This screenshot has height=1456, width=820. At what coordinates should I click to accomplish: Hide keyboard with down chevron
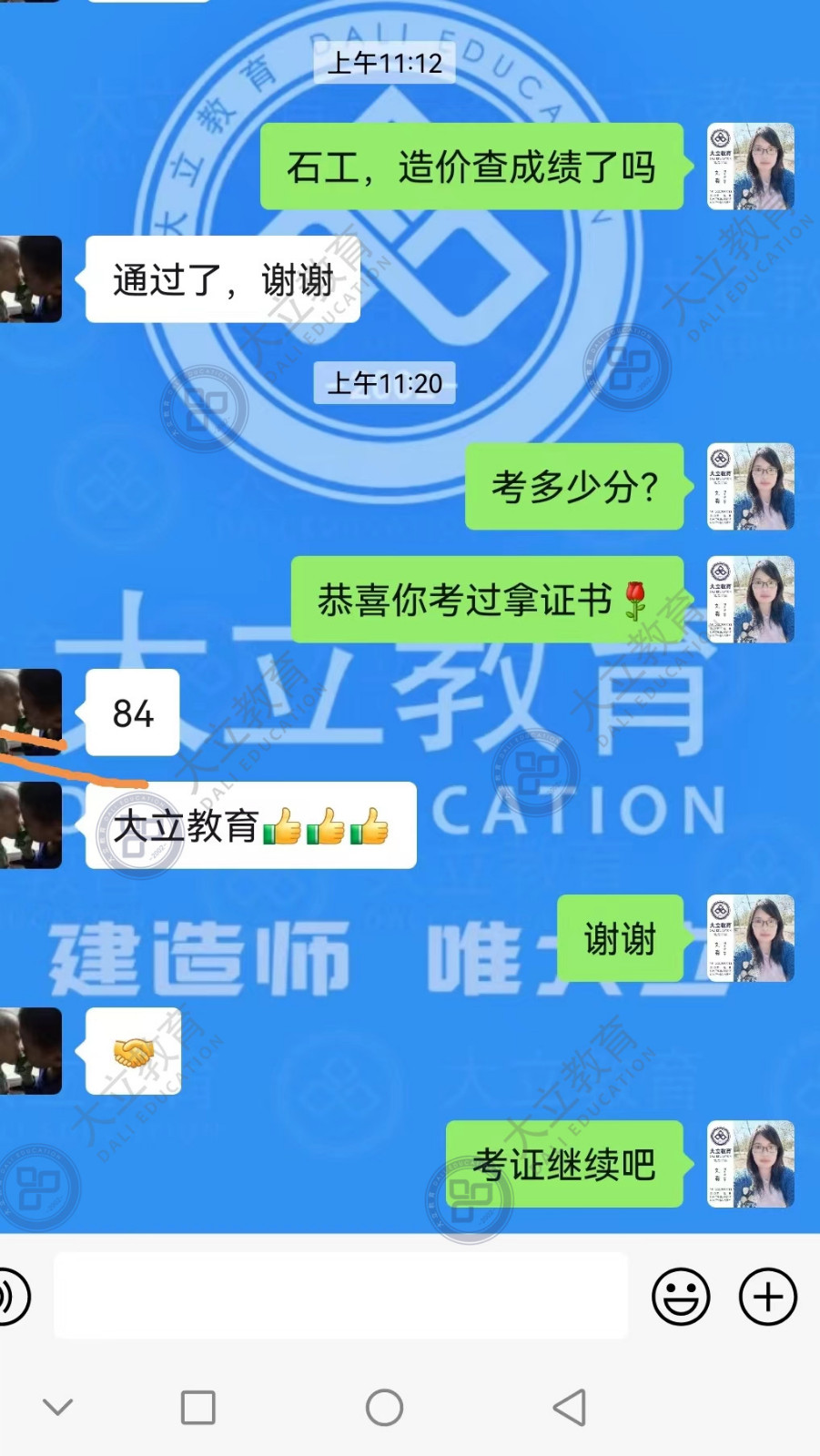coord(57,1408)
